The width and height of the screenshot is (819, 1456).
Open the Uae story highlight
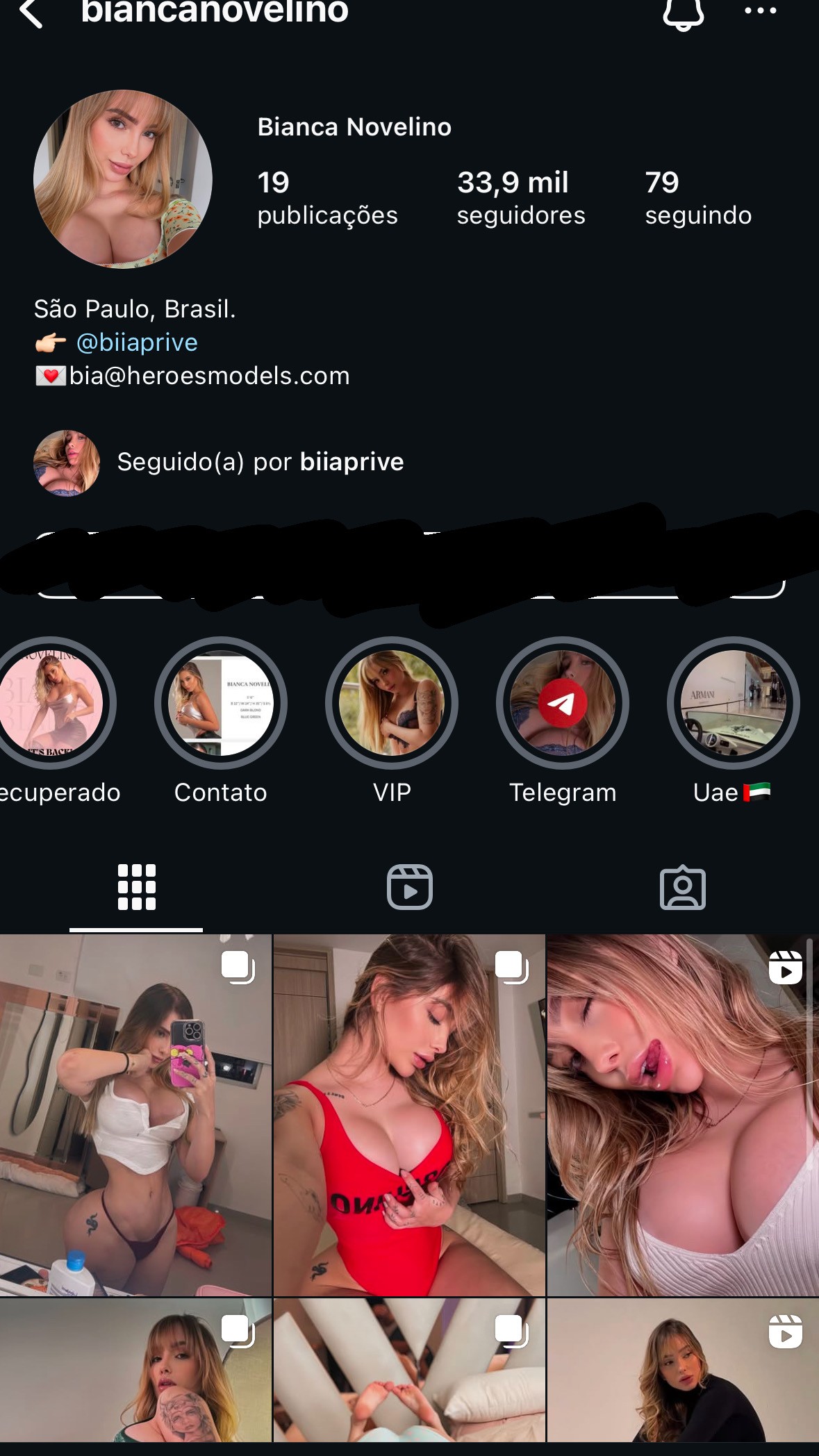733,703
